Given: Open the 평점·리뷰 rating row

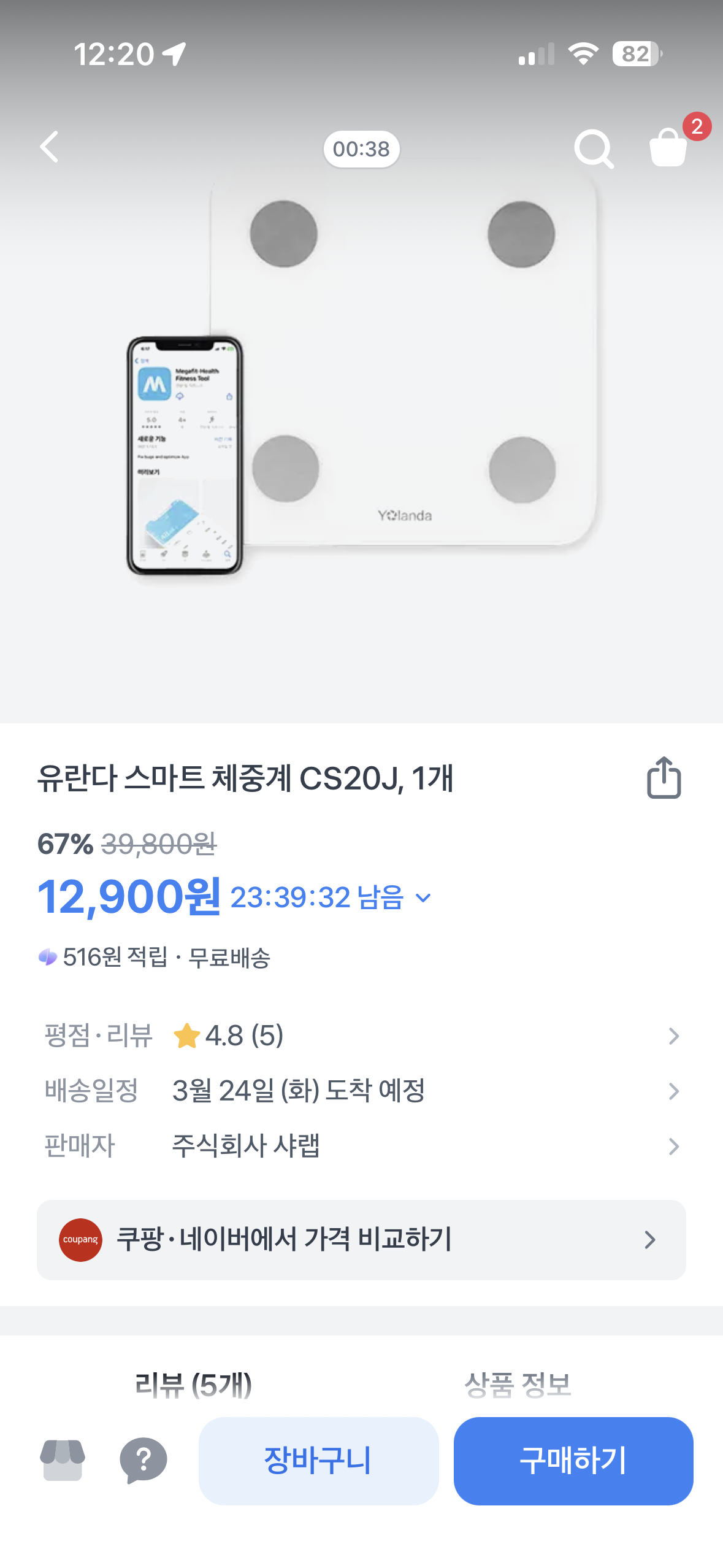Looking at the screenshot, I should pyautogui.click(x=361, y=1036).
